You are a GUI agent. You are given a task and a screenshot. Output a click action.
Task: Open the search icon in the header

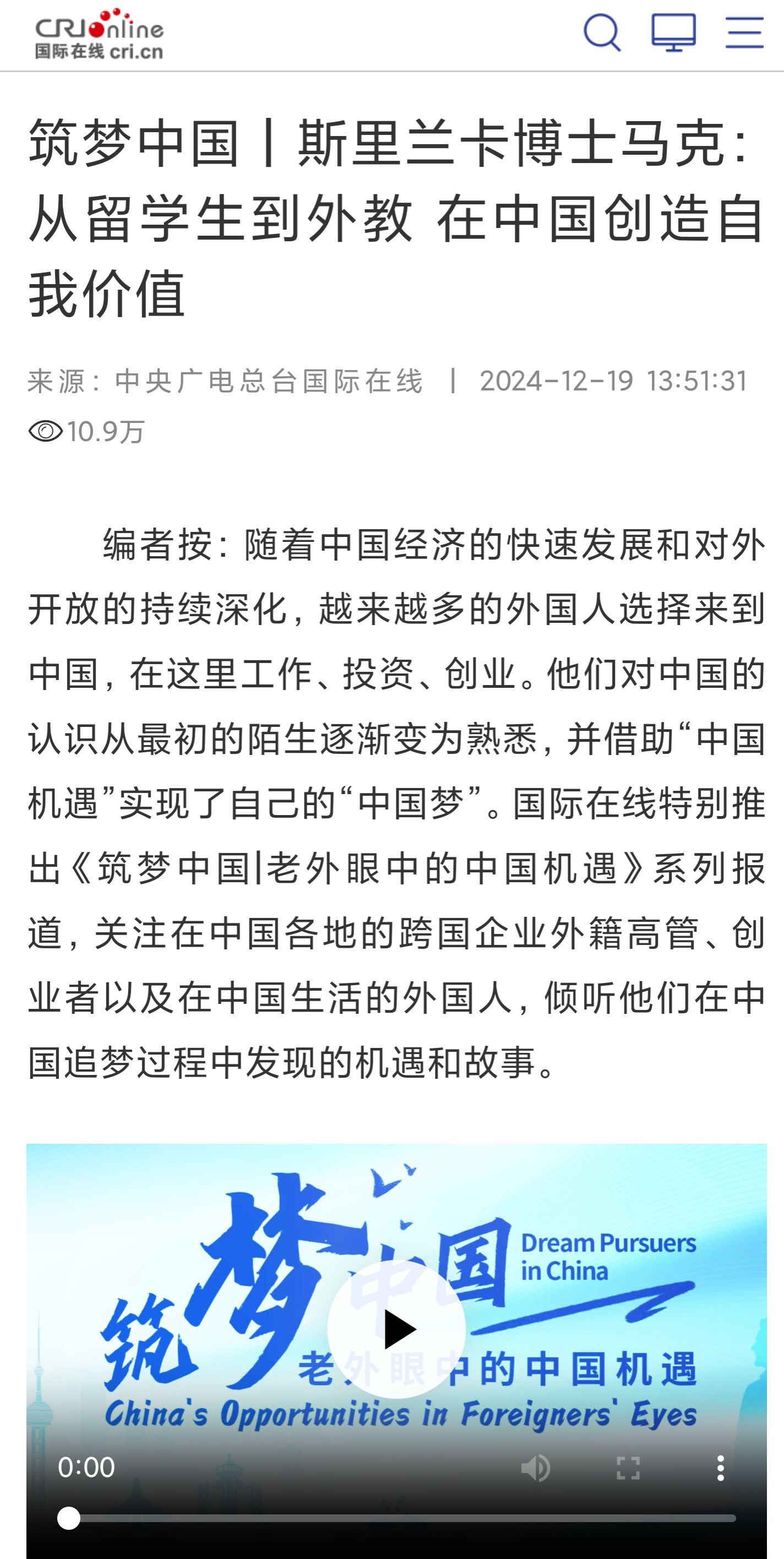pyautogui.click(x=602, y=32)
